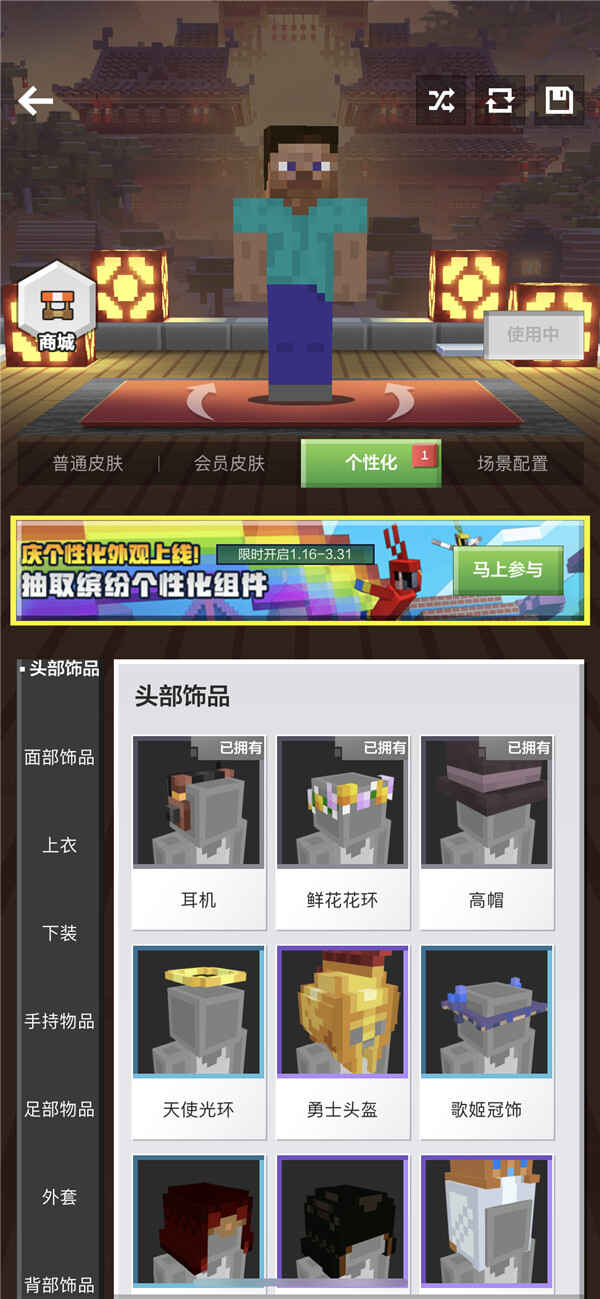
Task: Tap the shuffle random skin icon
Action: coord(441,100)
